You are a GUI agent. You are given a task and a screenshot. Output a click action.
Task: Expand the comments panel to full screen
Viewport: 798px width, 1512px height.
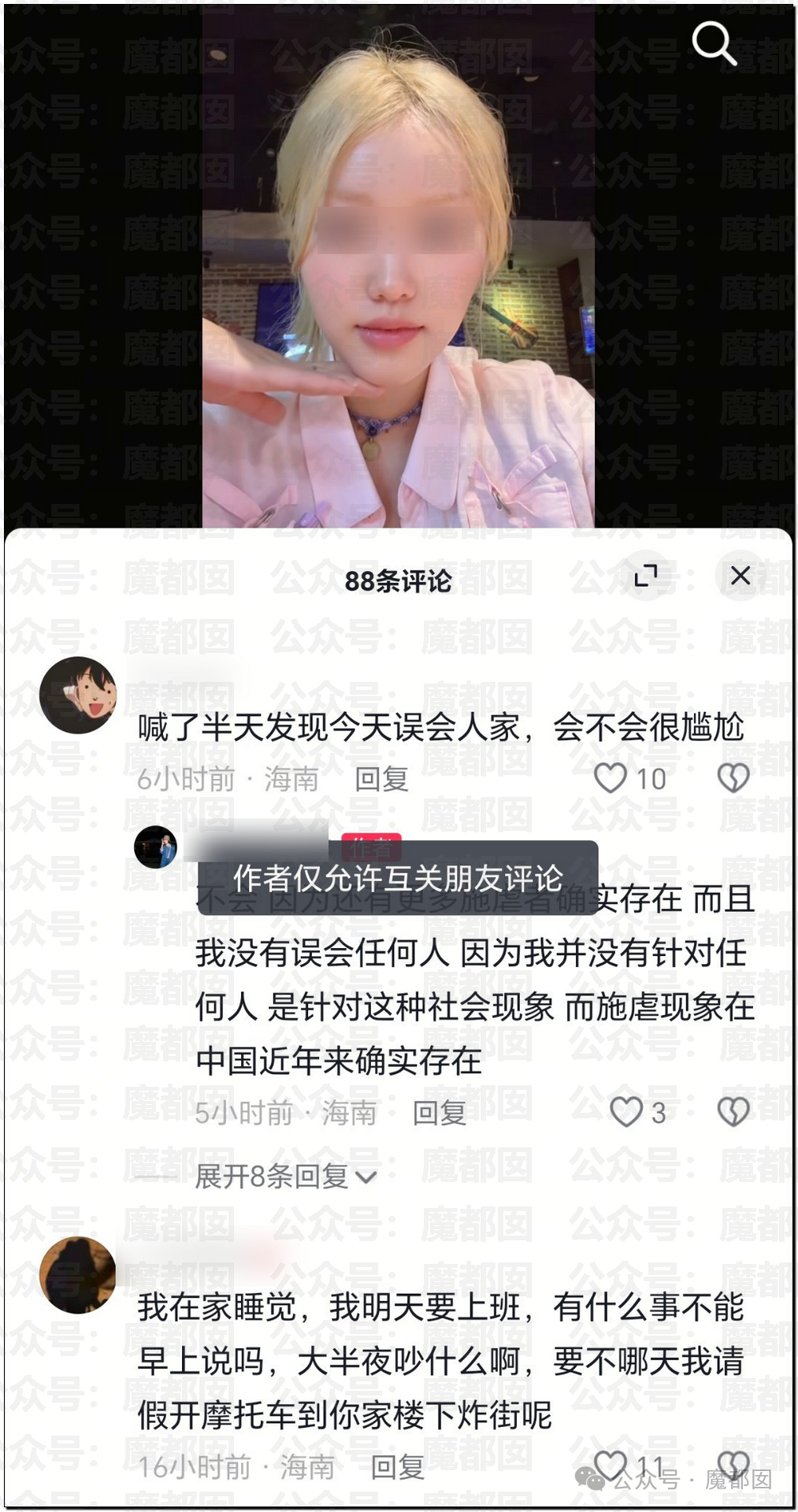coord(646,576)
